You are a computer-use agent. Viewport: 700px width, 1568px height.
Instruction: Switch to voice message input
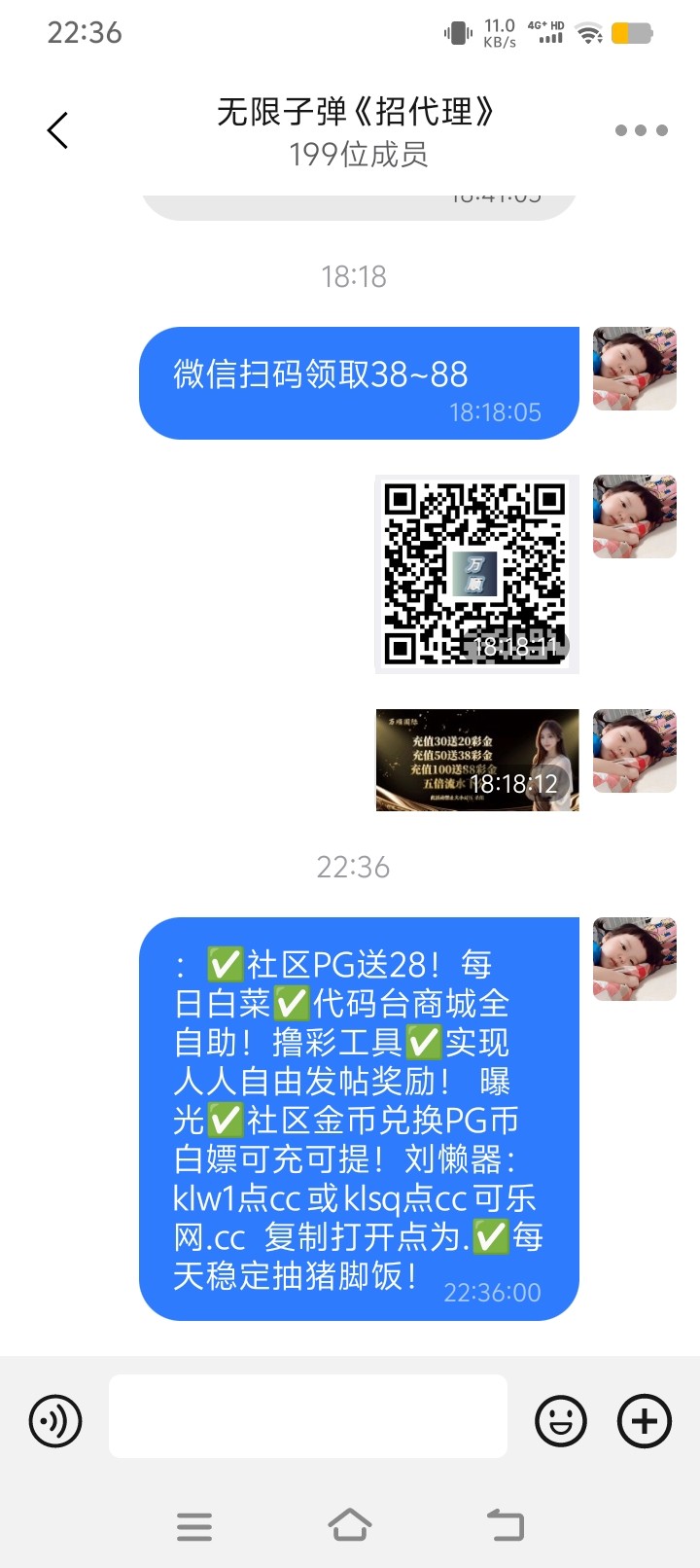[x=55, y=1421]
